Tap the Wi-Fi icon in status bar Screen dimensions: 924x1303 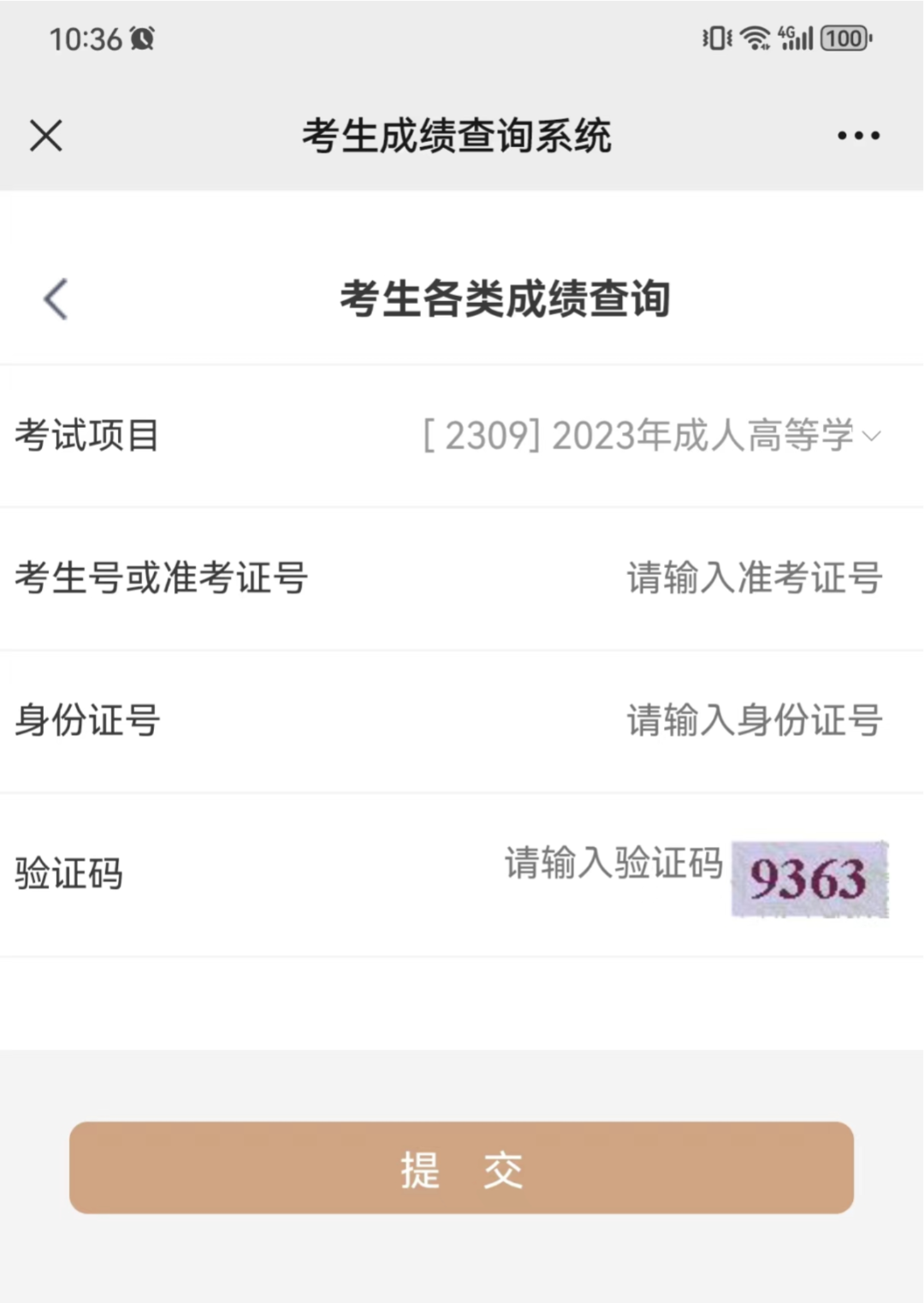click(x=754, y=38)
